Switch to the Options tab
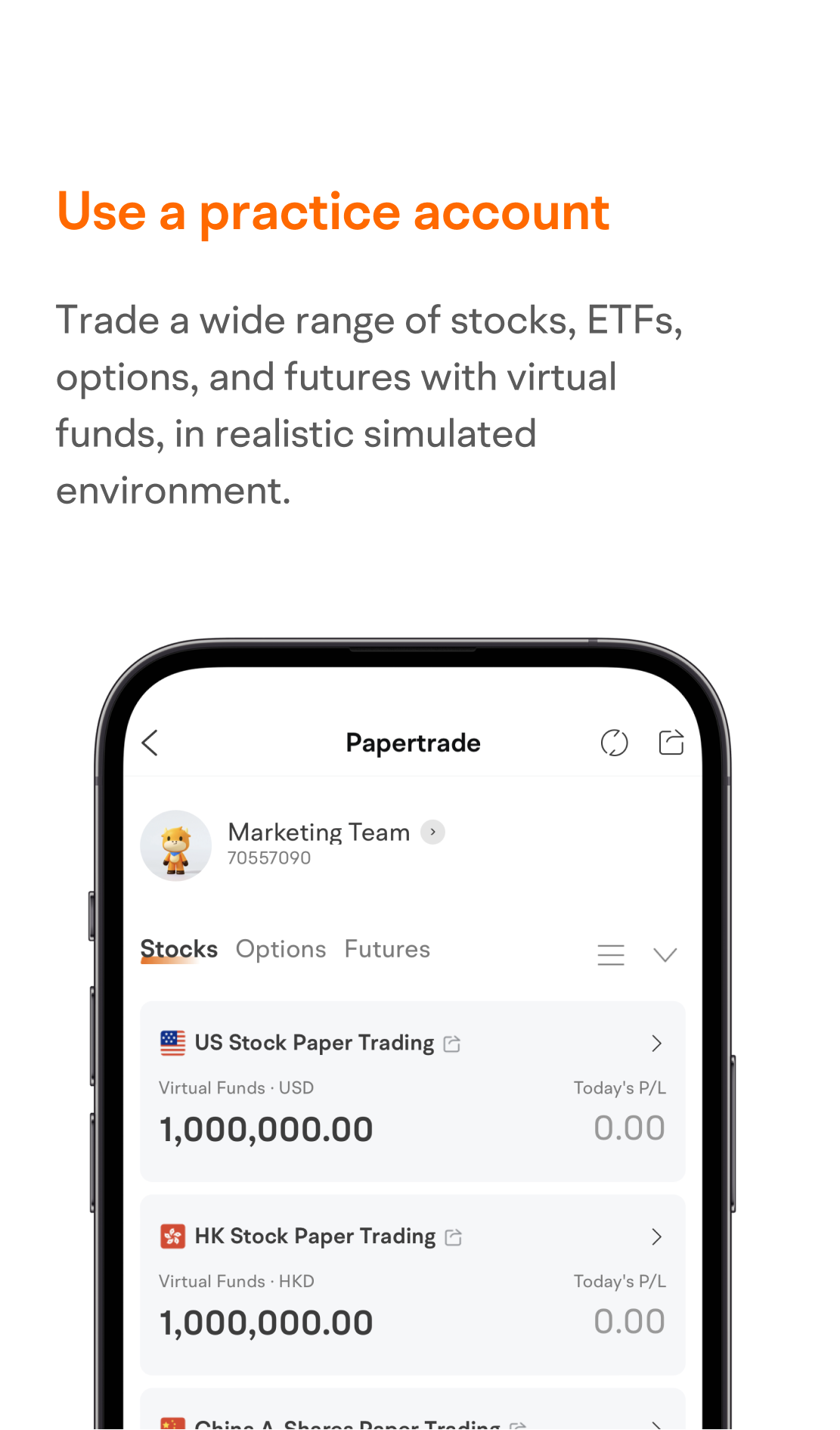This screenshot has height=1430, width=840. [x=281, y=949]
